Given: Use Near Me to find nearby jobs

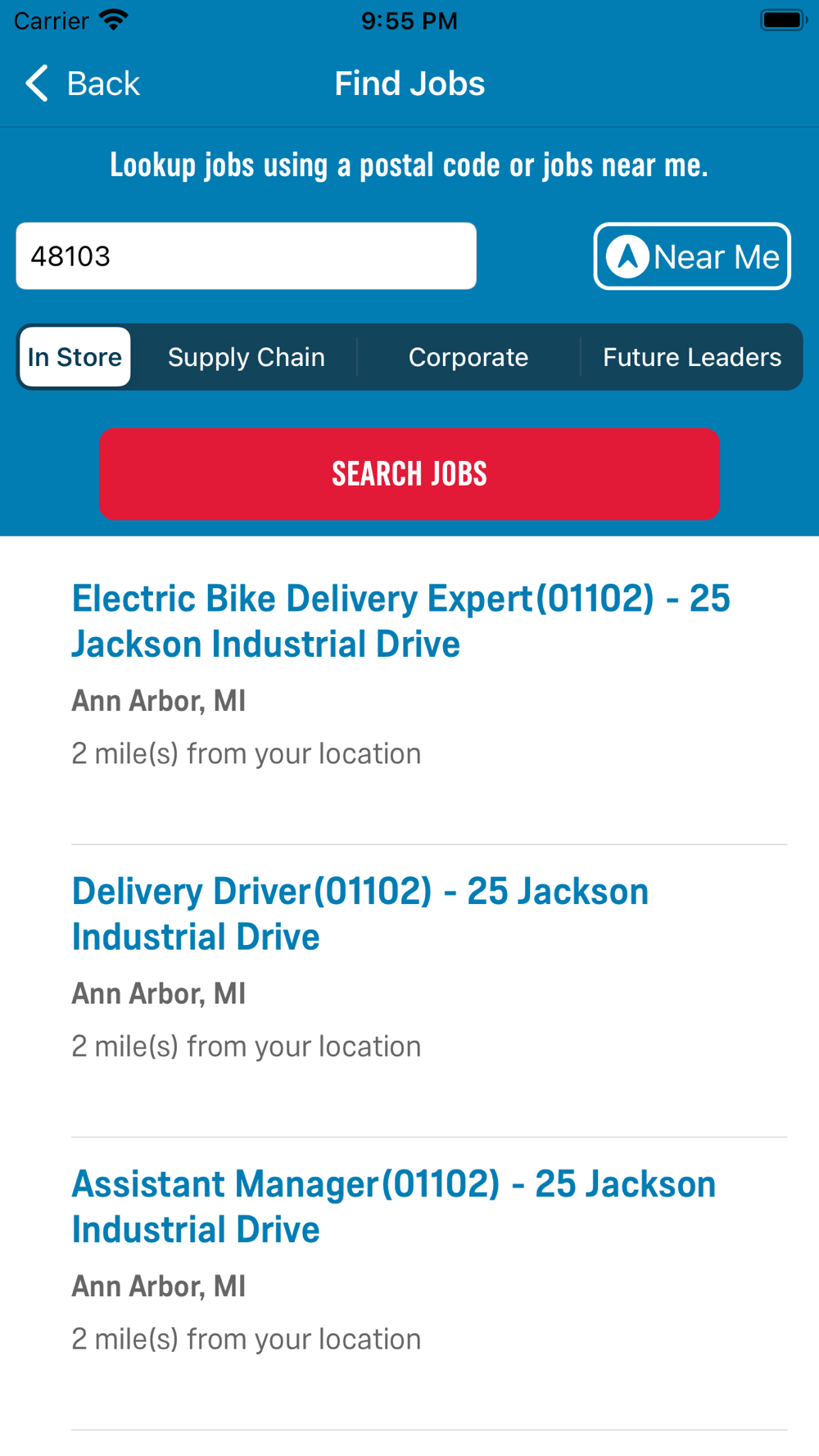Looking at the screenshot, I should [692, 256].
